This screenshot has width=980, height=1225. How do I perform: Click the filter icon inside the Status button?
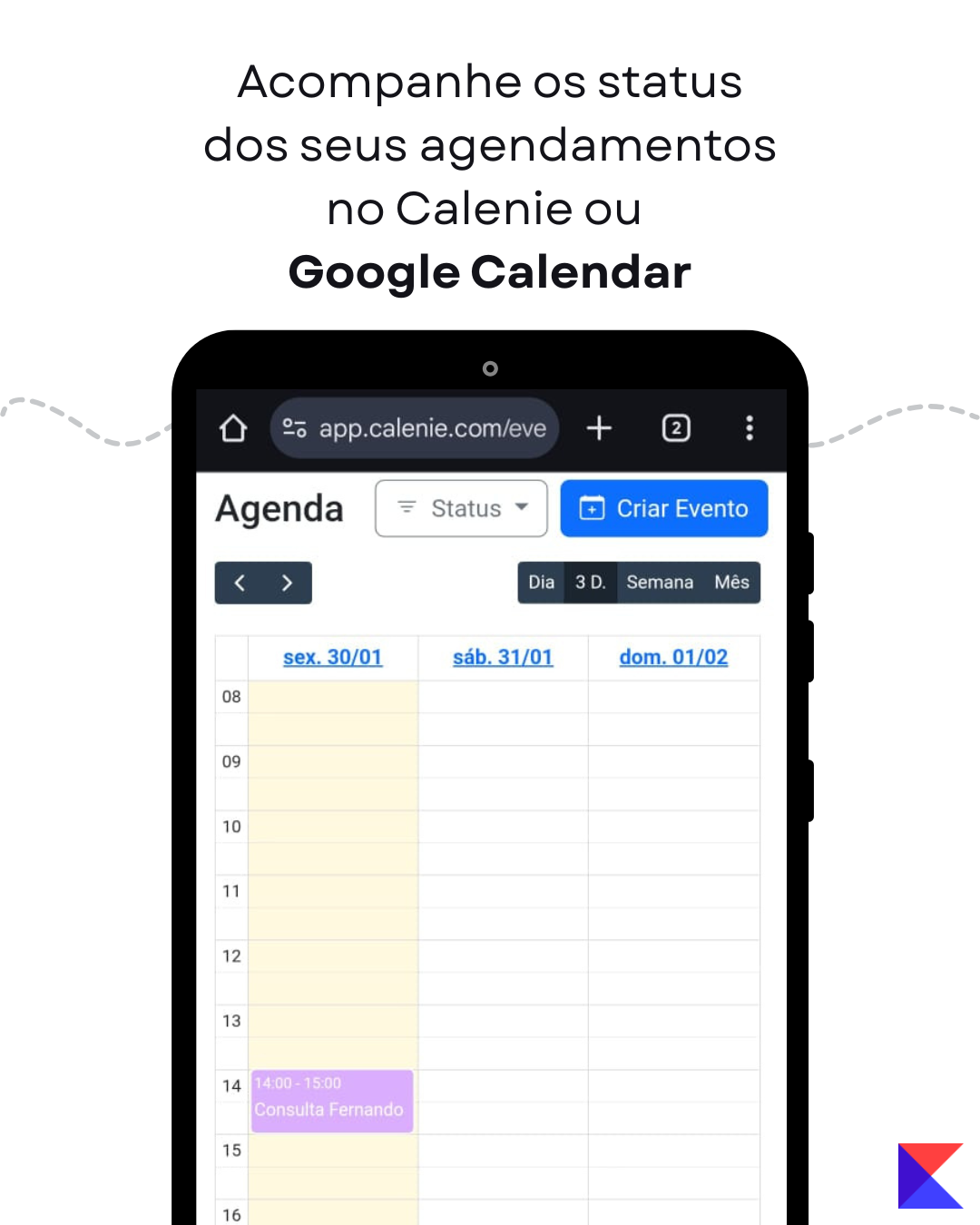407,508
